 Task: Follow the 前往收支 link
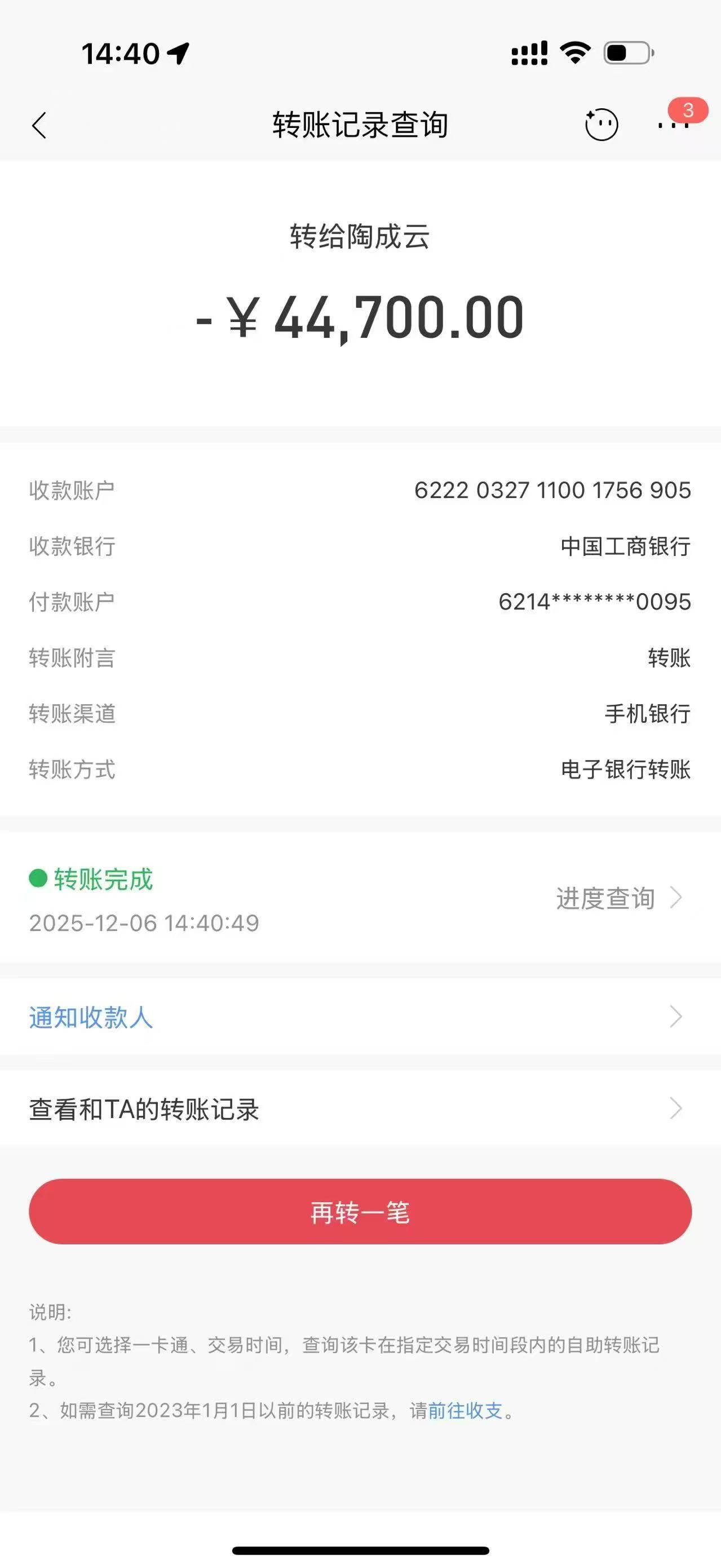click(466, 1410)
